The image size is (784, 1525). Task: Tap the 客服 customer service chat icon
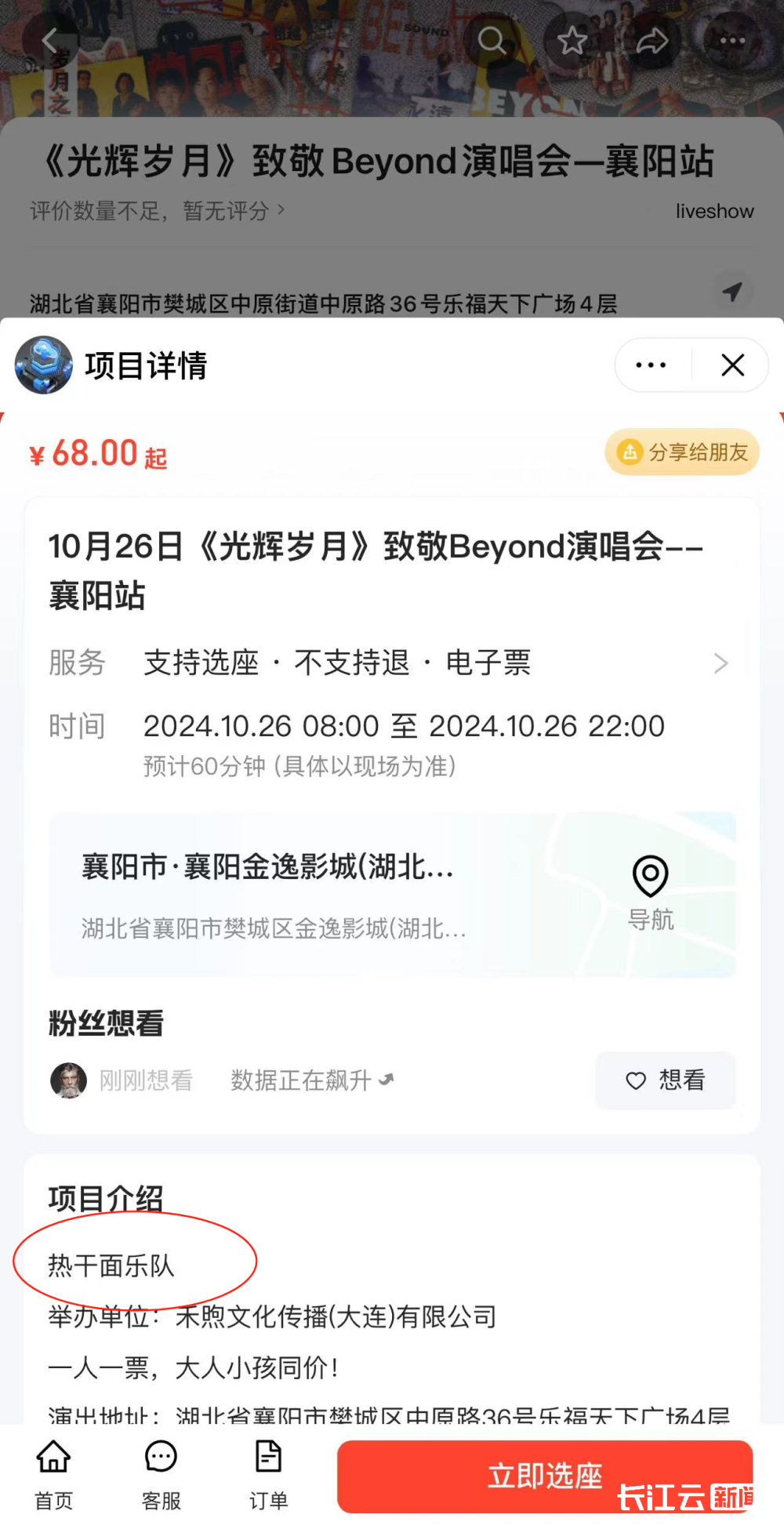(x=160, y=1457)
